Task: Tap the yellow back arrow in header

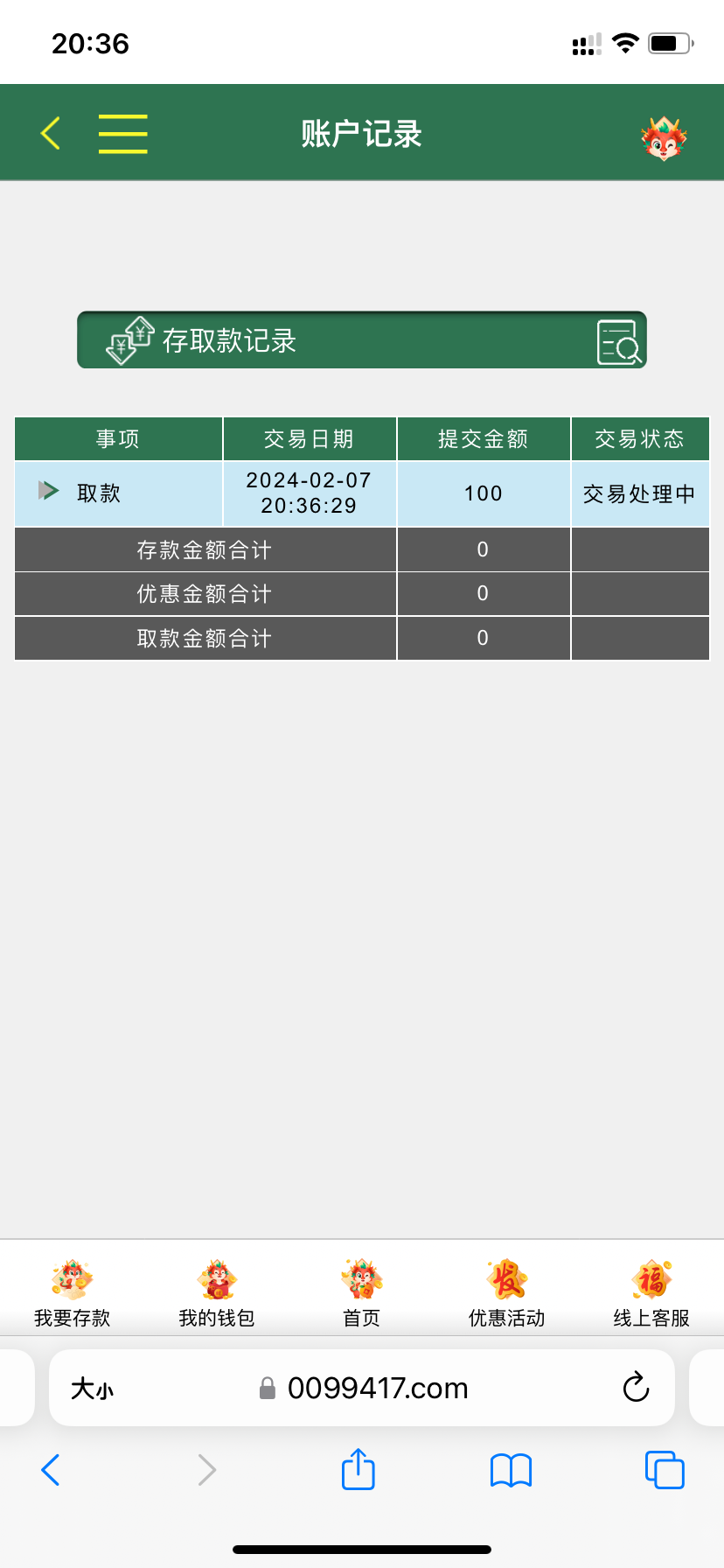Action: [51, 134]
